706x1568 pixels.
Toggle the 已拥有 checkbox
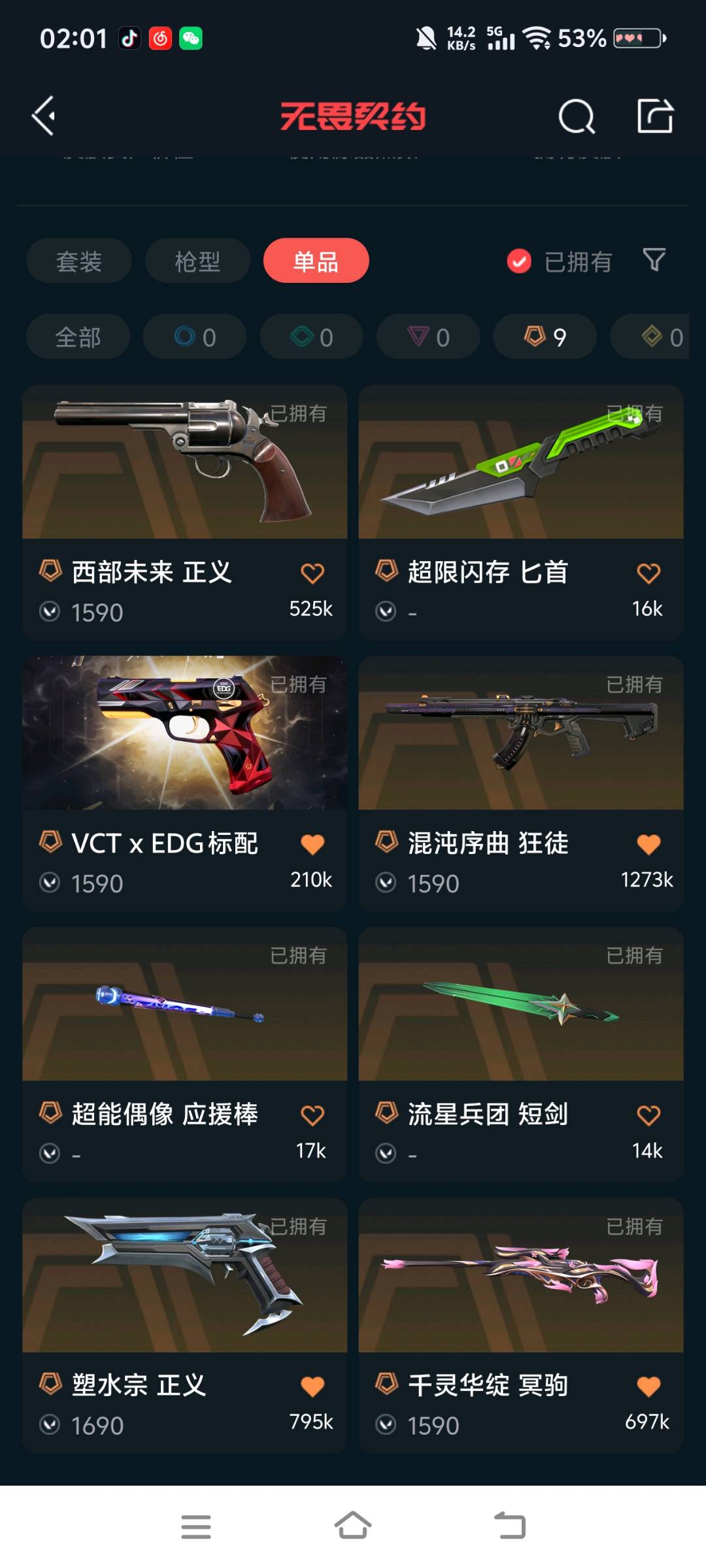519,261
